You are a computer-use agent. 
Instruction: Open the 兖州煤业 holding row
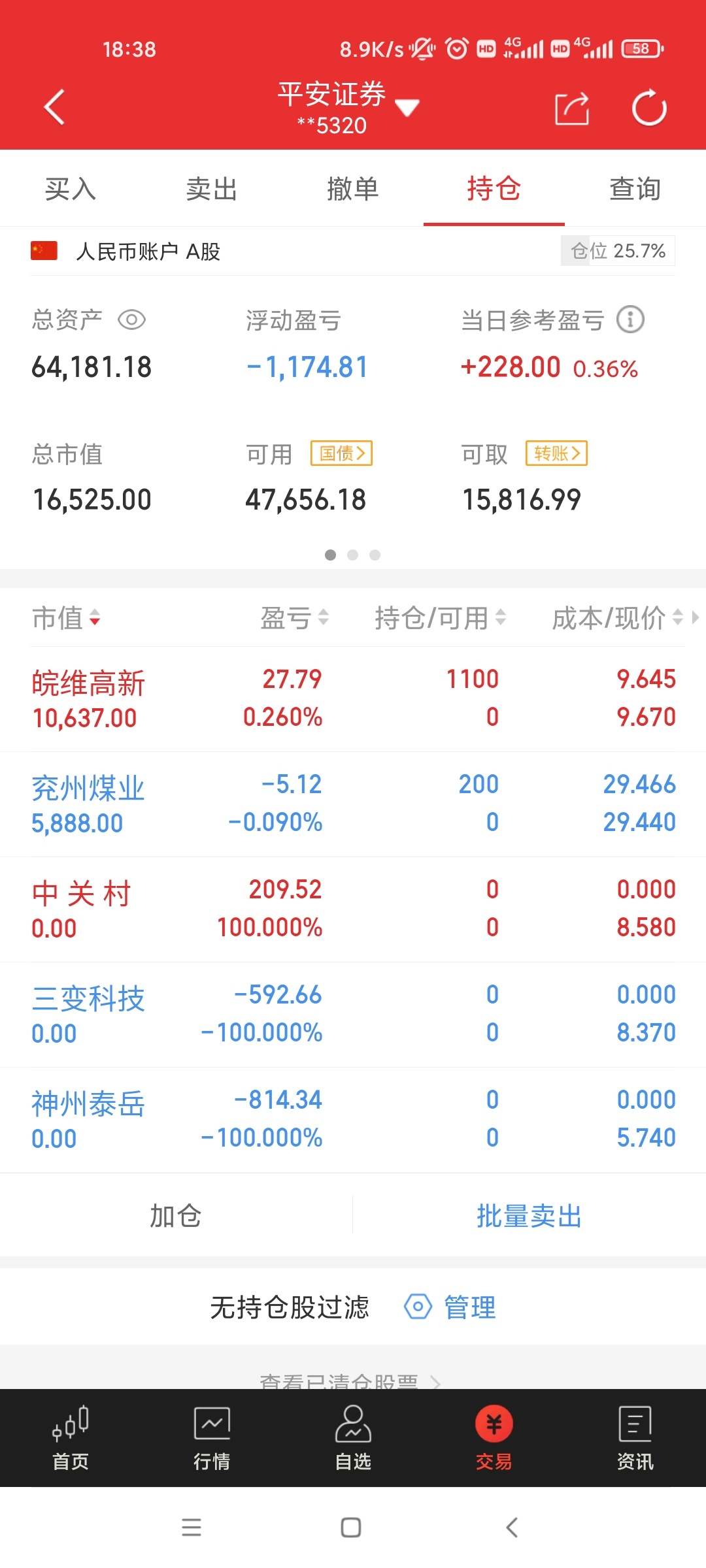pyautogui.click(x=353, y=804)
